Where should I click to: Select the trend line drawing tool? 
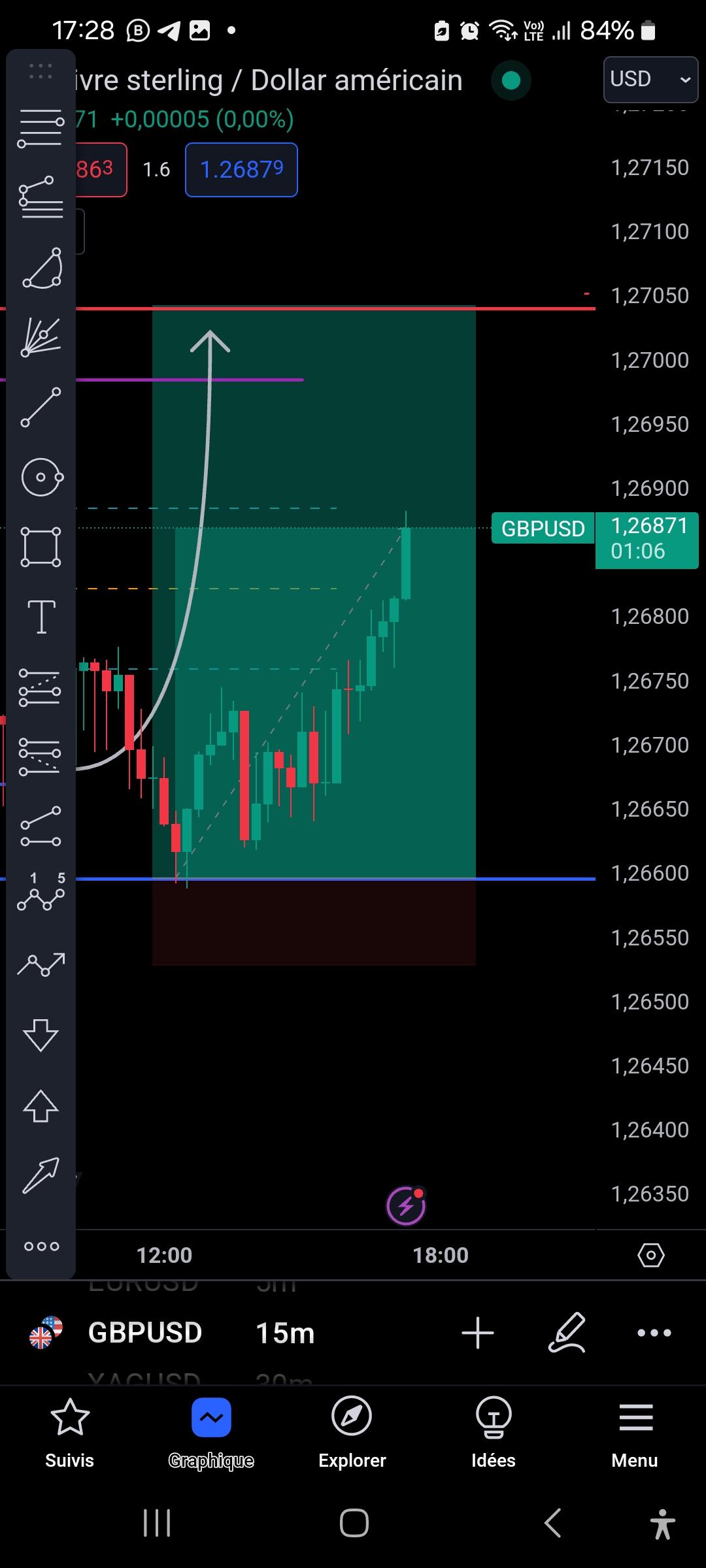[x=41, y=407]
